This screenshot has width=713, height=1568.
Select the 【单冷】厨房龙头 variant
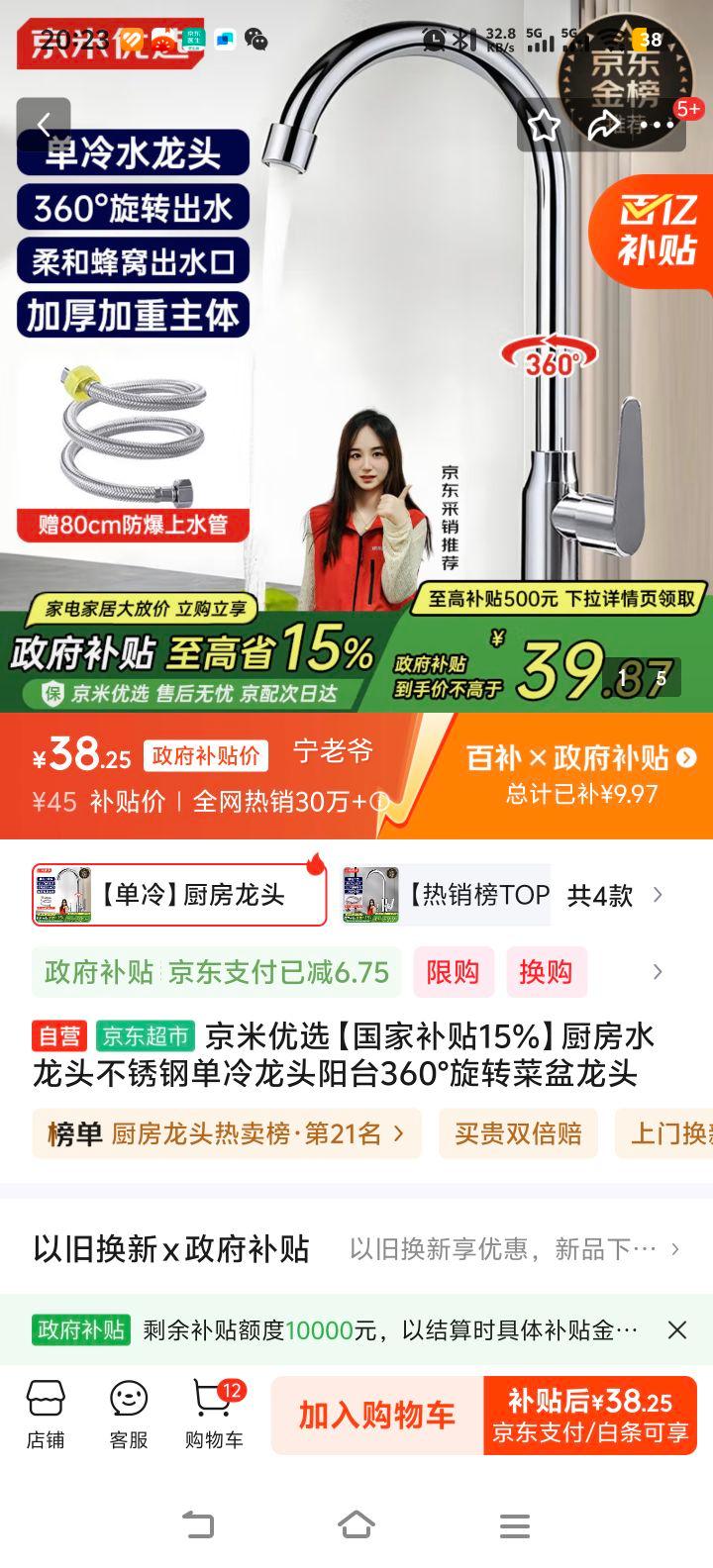[179, 895]
